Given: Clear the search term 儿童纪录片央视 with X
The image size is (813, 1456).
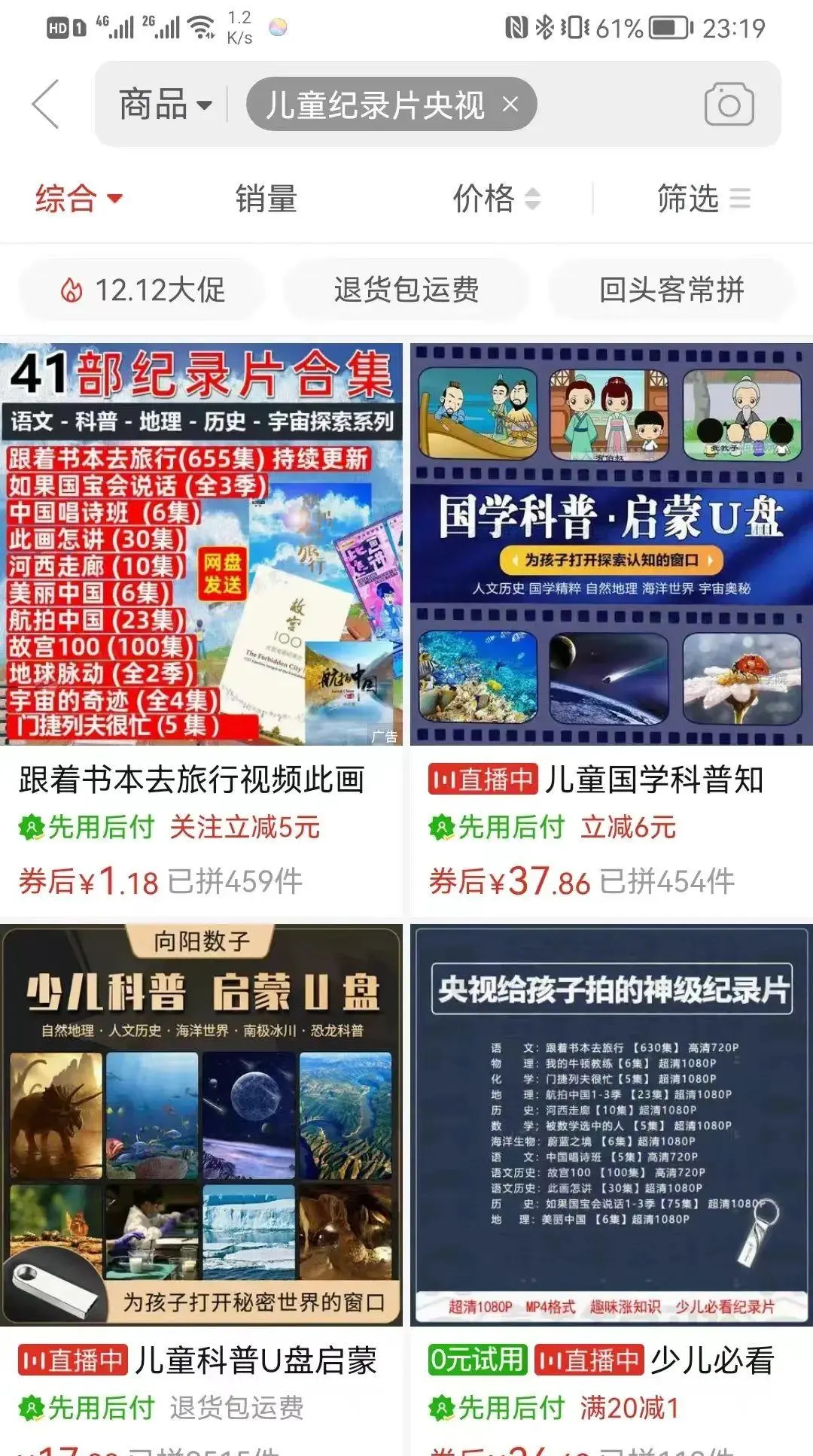Looking at the screenshot, I should coord(510,105).
